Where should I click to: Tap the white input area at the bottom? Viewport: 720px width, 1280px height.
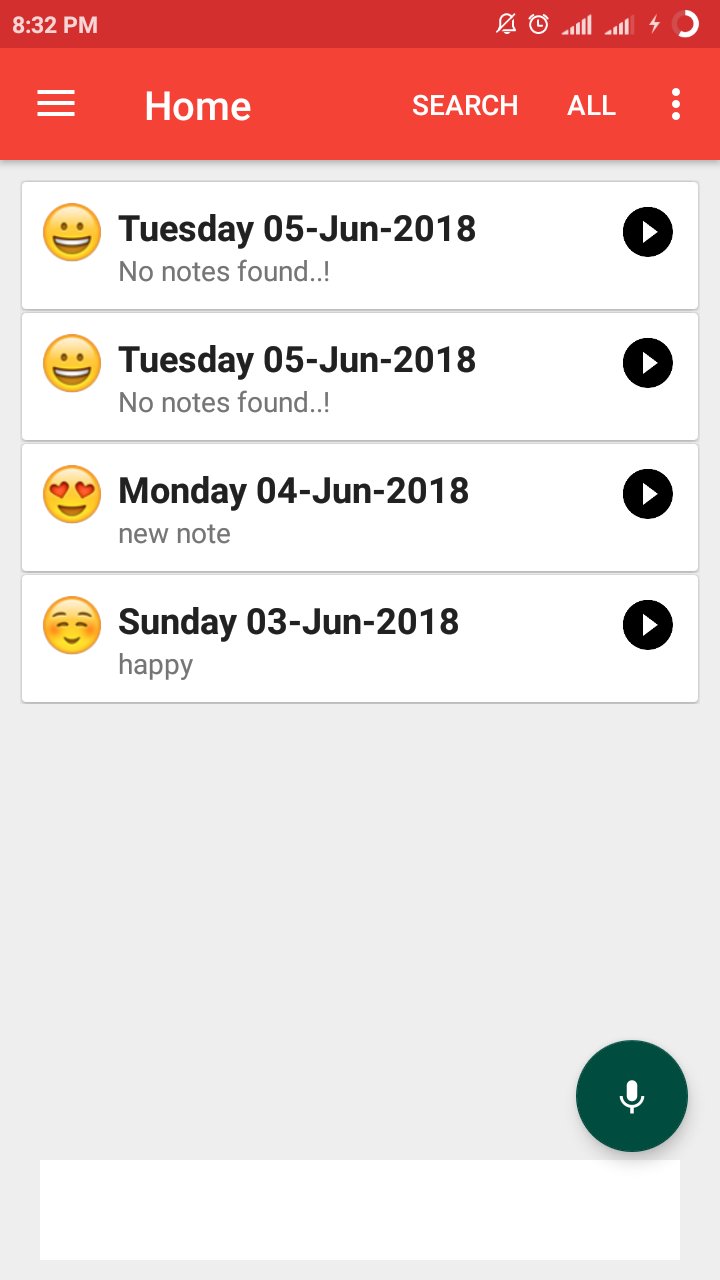coord(359,1209)
